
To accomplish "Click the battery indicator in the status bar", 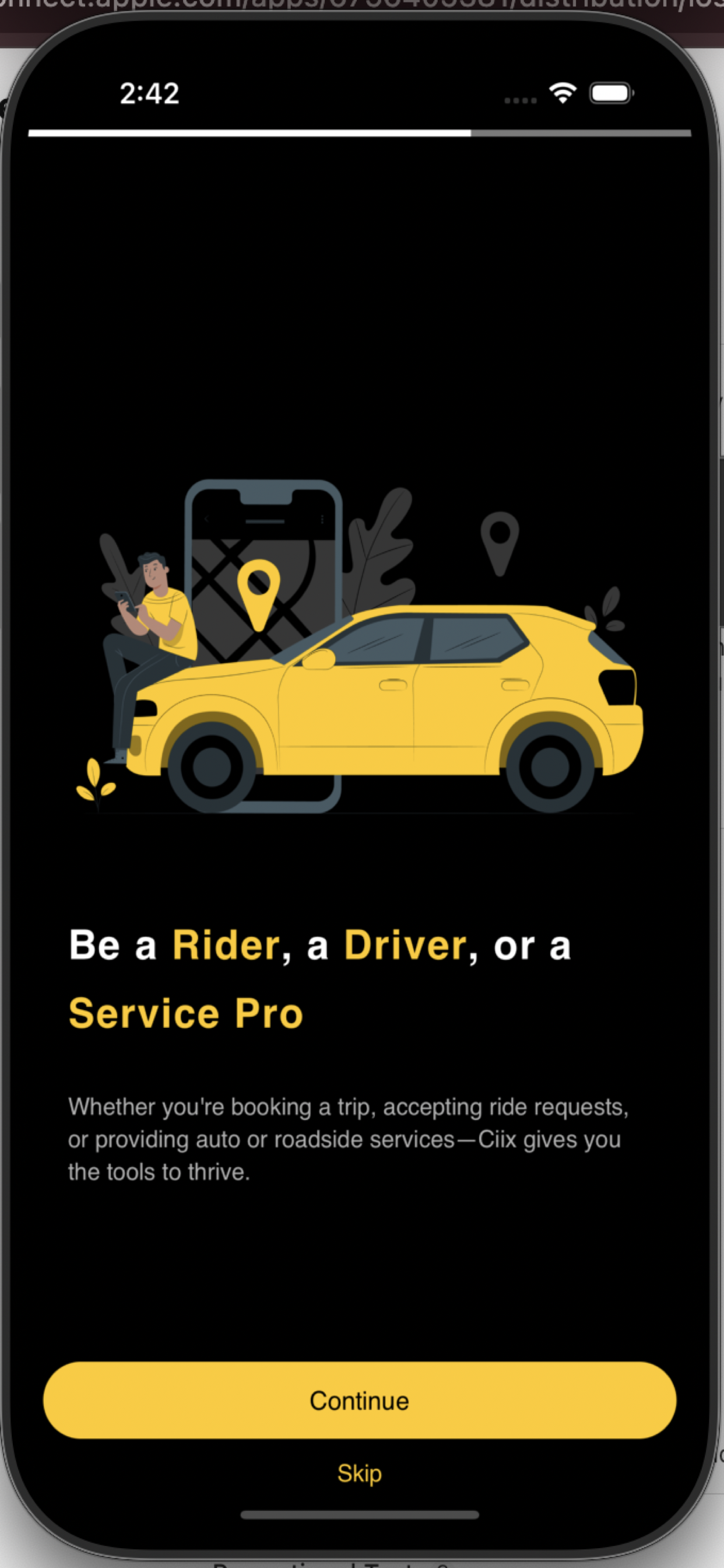I will (x=611, y=93).
